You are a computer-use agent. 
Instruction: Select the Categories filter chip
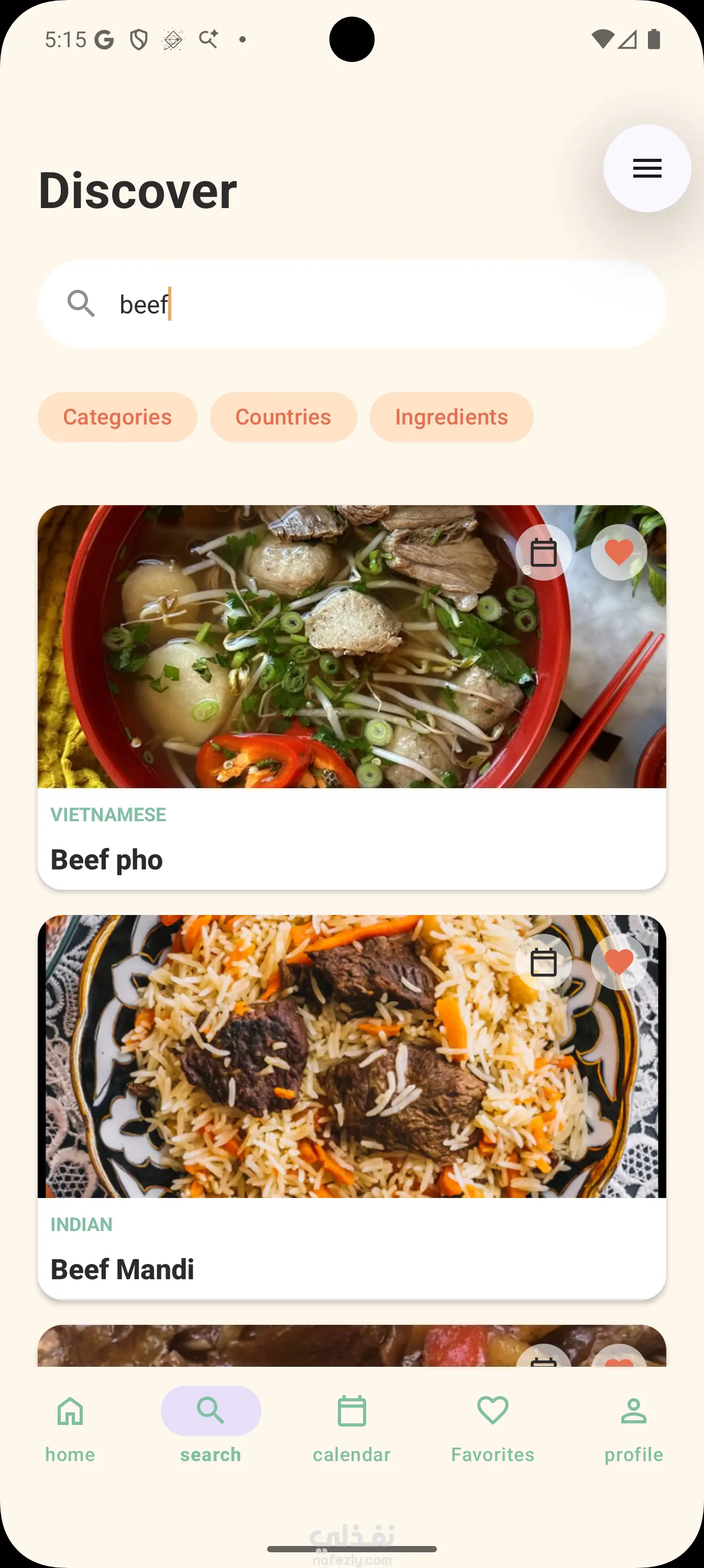click(117, 417)
